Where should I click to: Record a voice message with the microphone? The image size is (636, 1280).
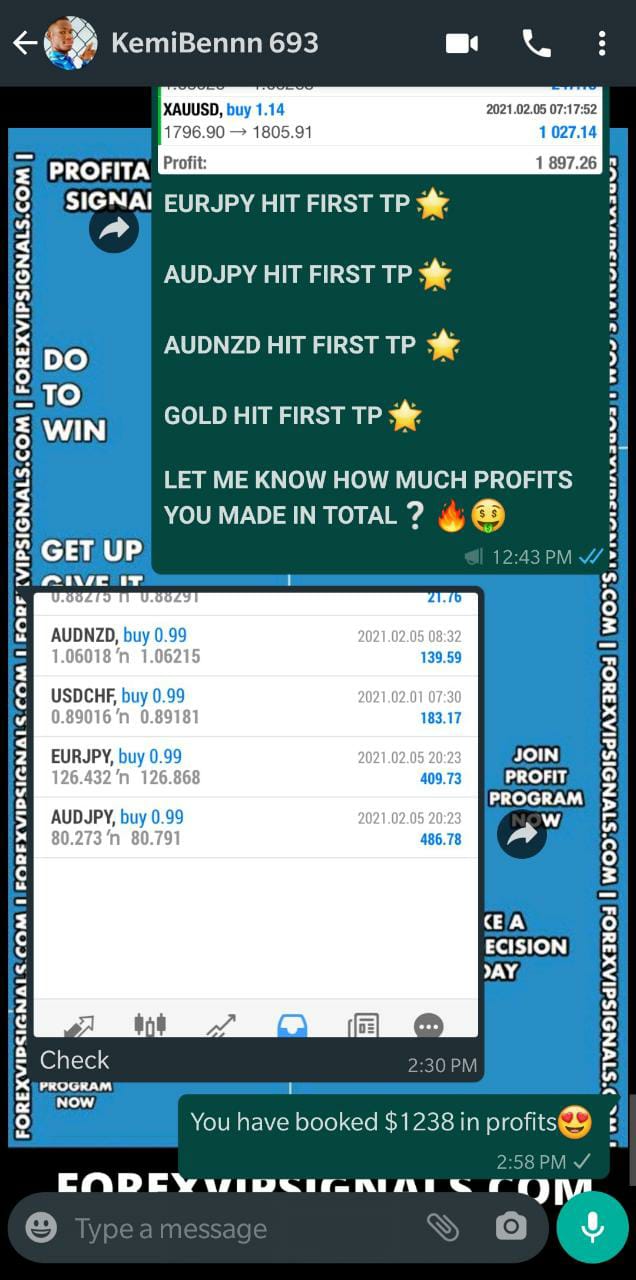pyautogui.click(x=592, y=1227)
